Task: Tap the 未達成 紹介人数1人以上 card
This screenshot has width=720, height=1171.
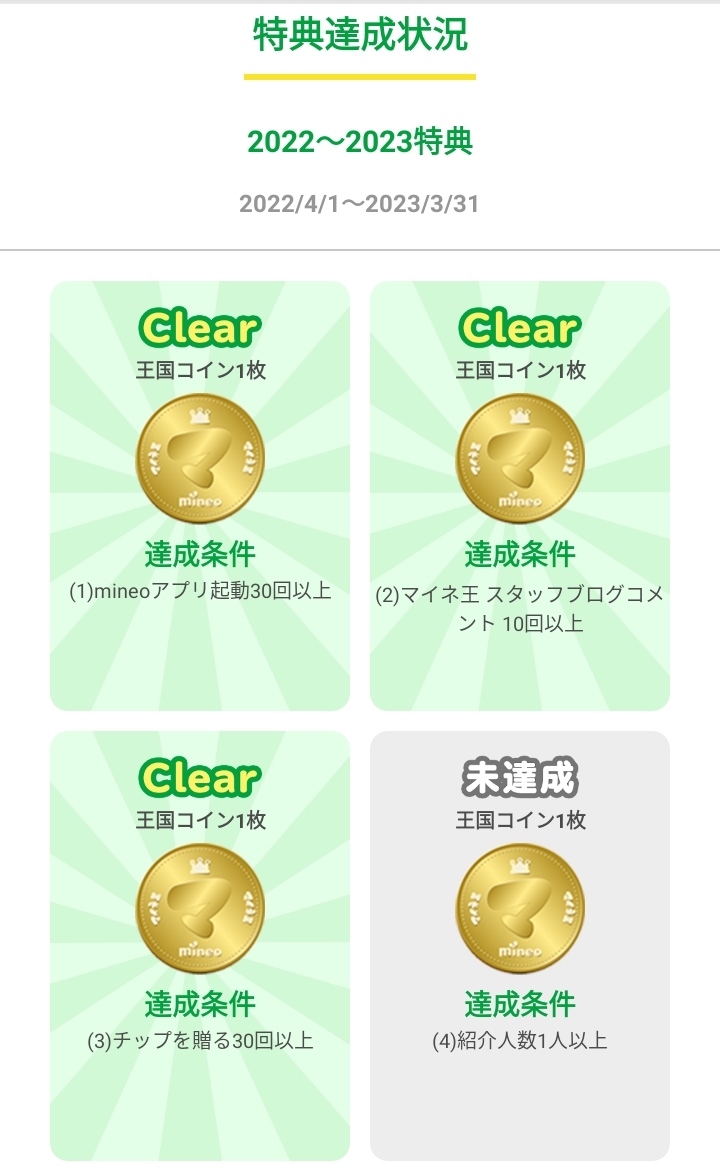Action: pos(520,945)
